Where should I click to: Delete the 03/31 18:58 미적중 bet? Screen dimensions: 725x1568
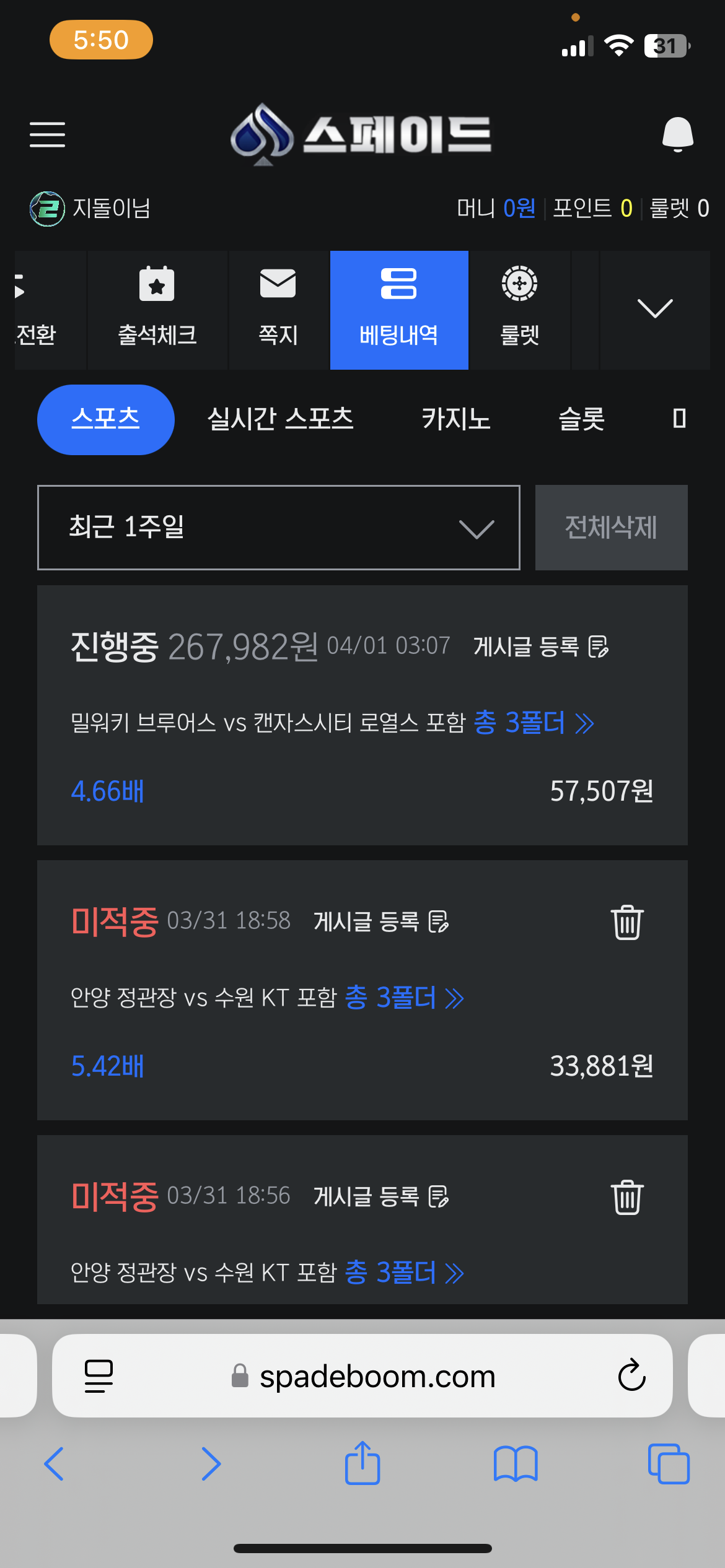(x=627, y=921)
